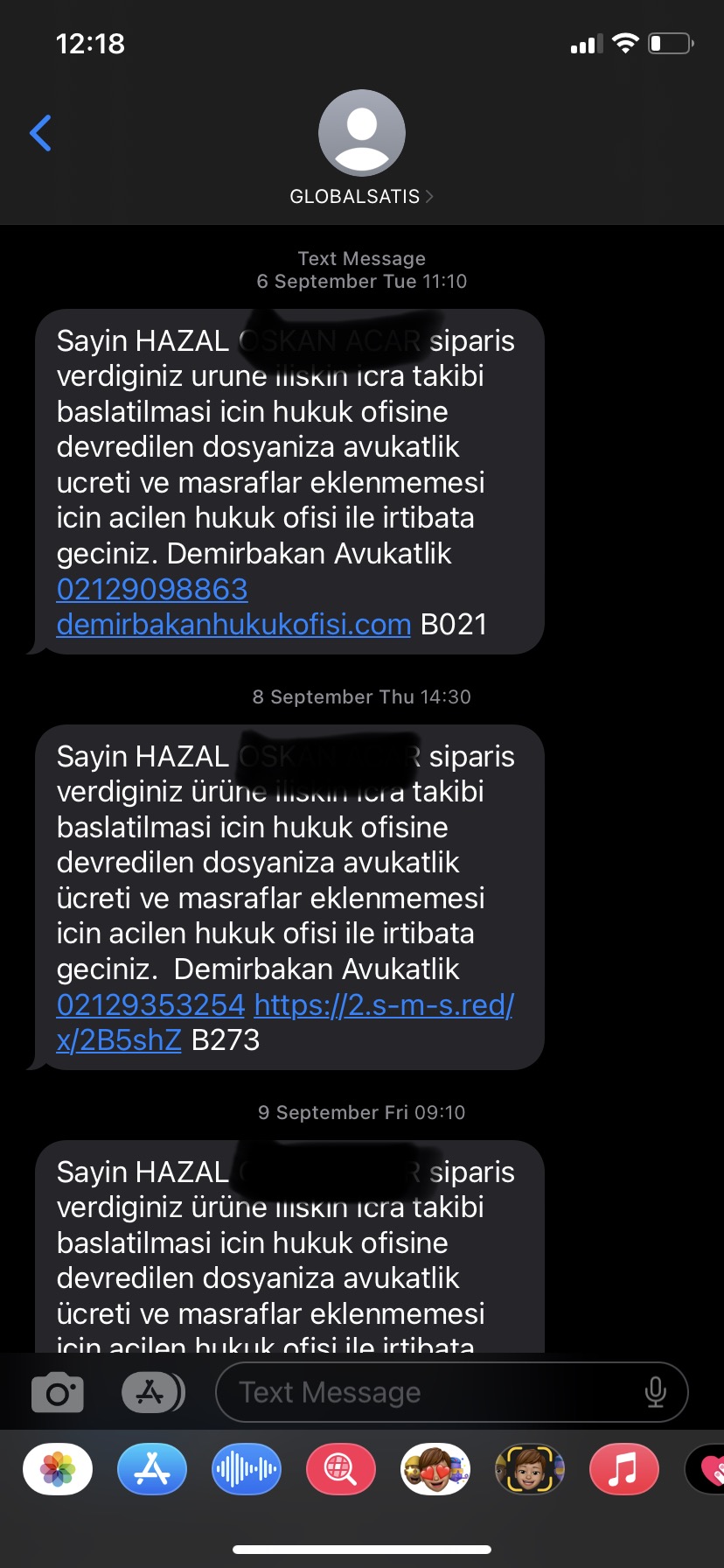Image resolution: width=724 pixels, height=1568 pixels.
Task: Open the demirbakanhukukofisi.com link
Action: click(233, 624)
